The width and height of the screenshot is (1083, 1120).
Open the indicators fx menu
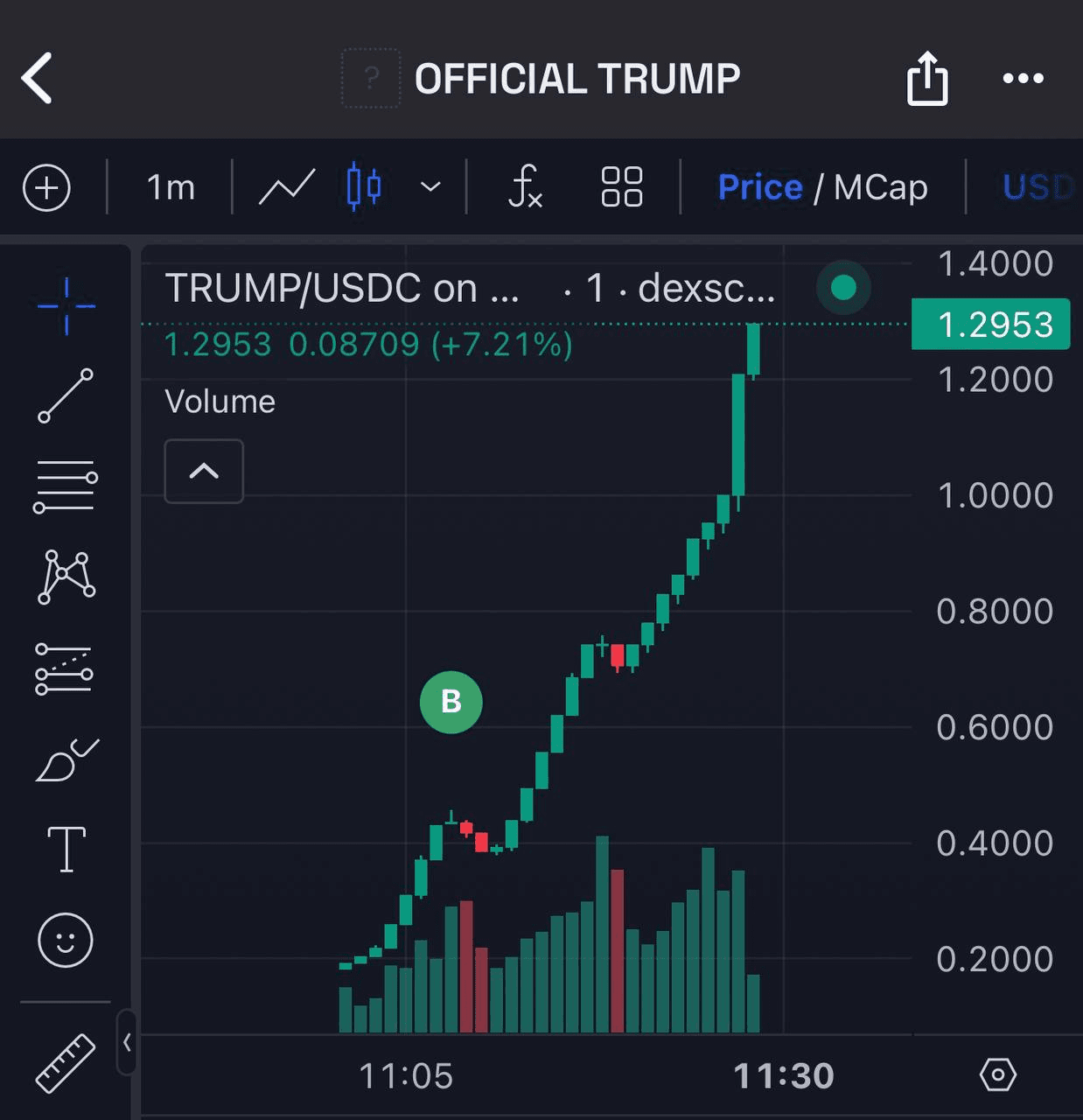click(x=525, y=186)
